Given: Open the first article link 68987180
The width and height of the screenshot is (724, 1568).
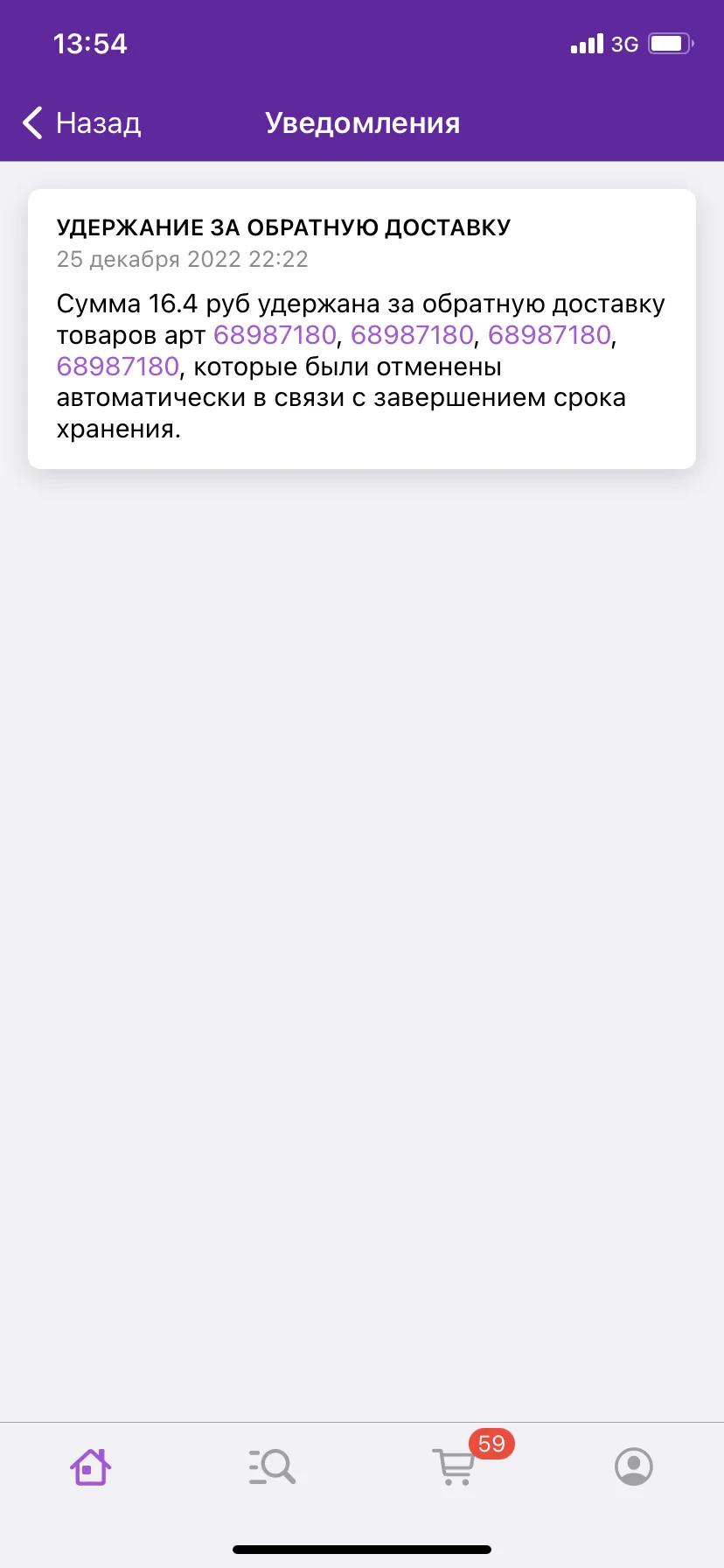Looking at the screenshot, I should [275, 335].
